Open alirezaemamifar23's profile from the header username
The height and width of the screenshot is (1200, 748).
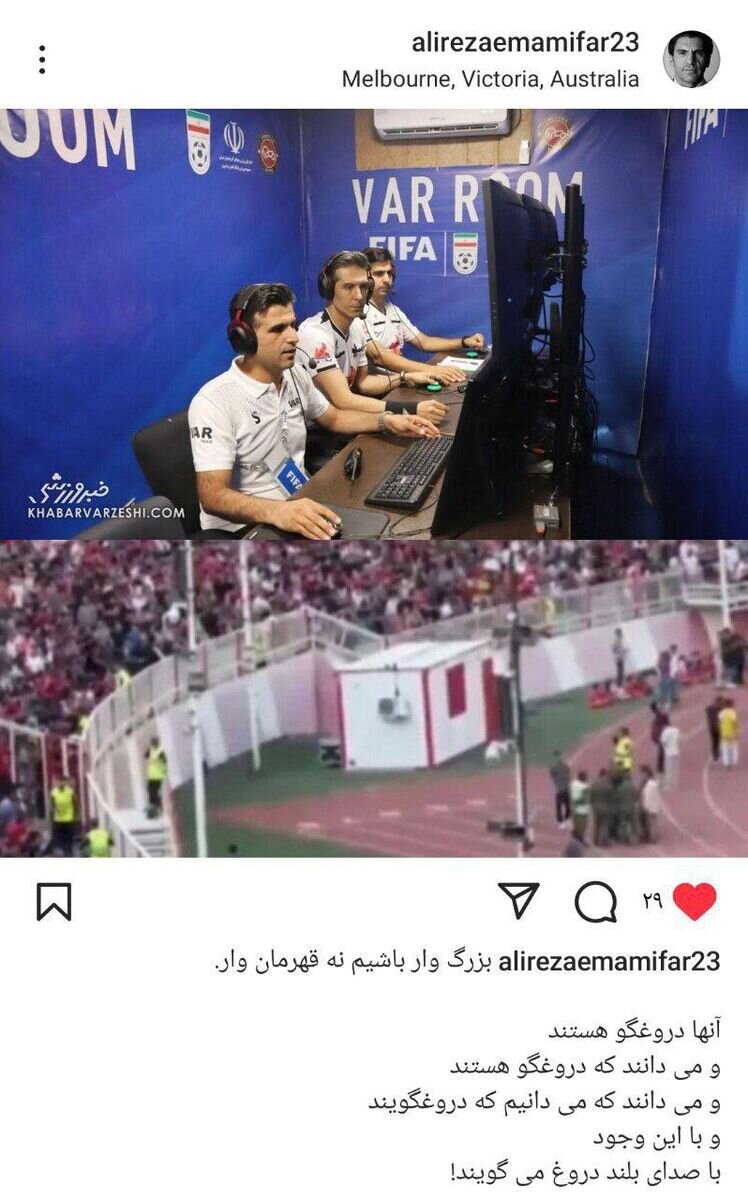coord(526,42)
